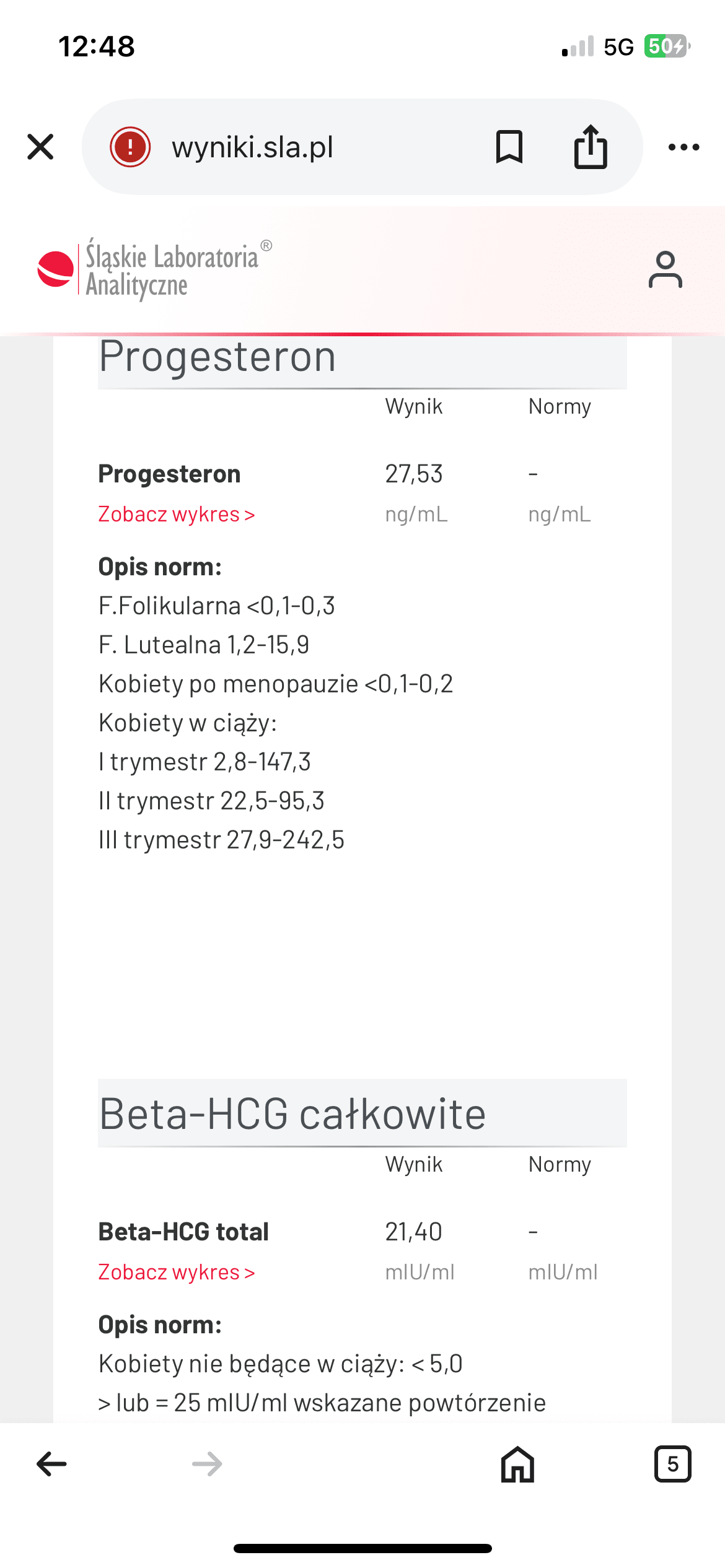View the Progesteron chart link
725x1568 pixels.
(x=177, y=515)
